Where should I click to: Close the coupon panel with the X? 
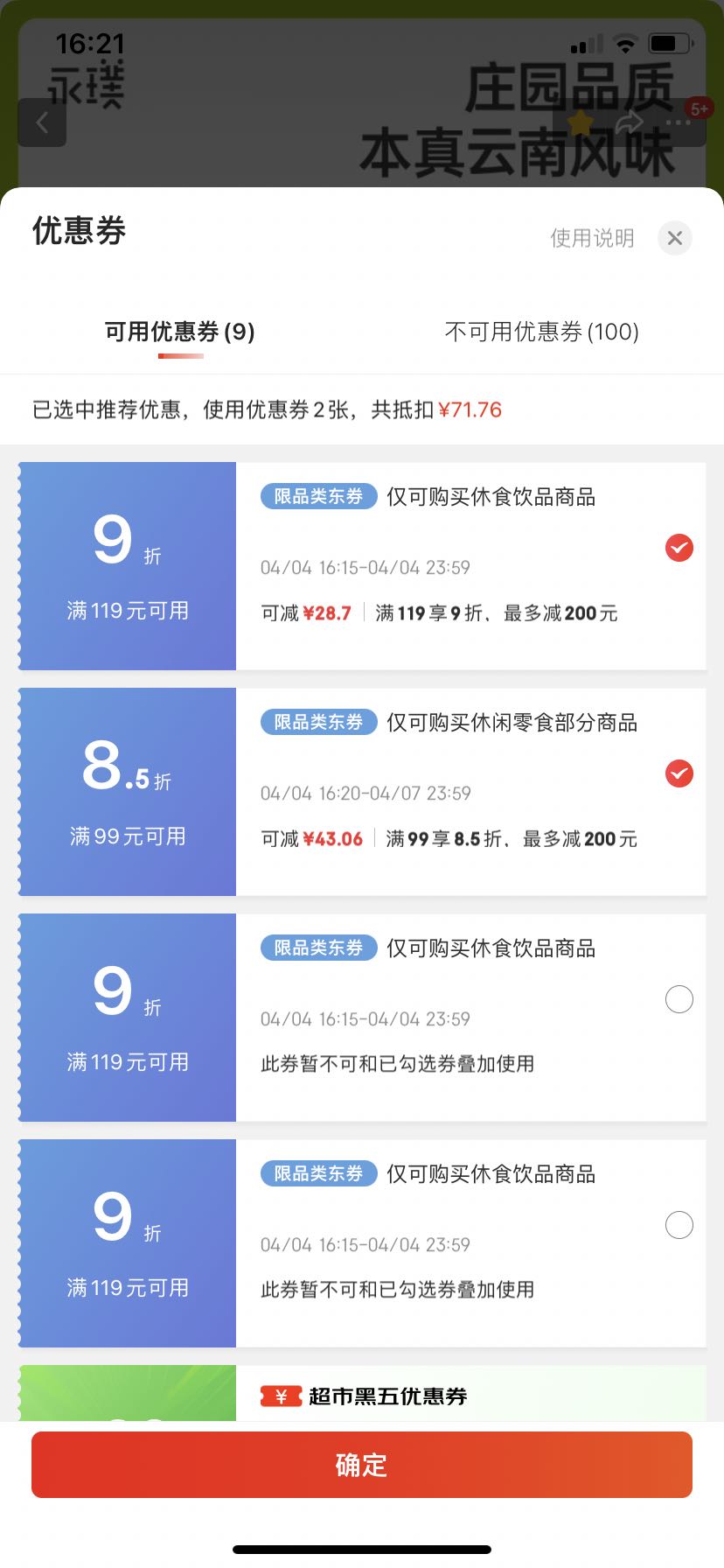674,238
